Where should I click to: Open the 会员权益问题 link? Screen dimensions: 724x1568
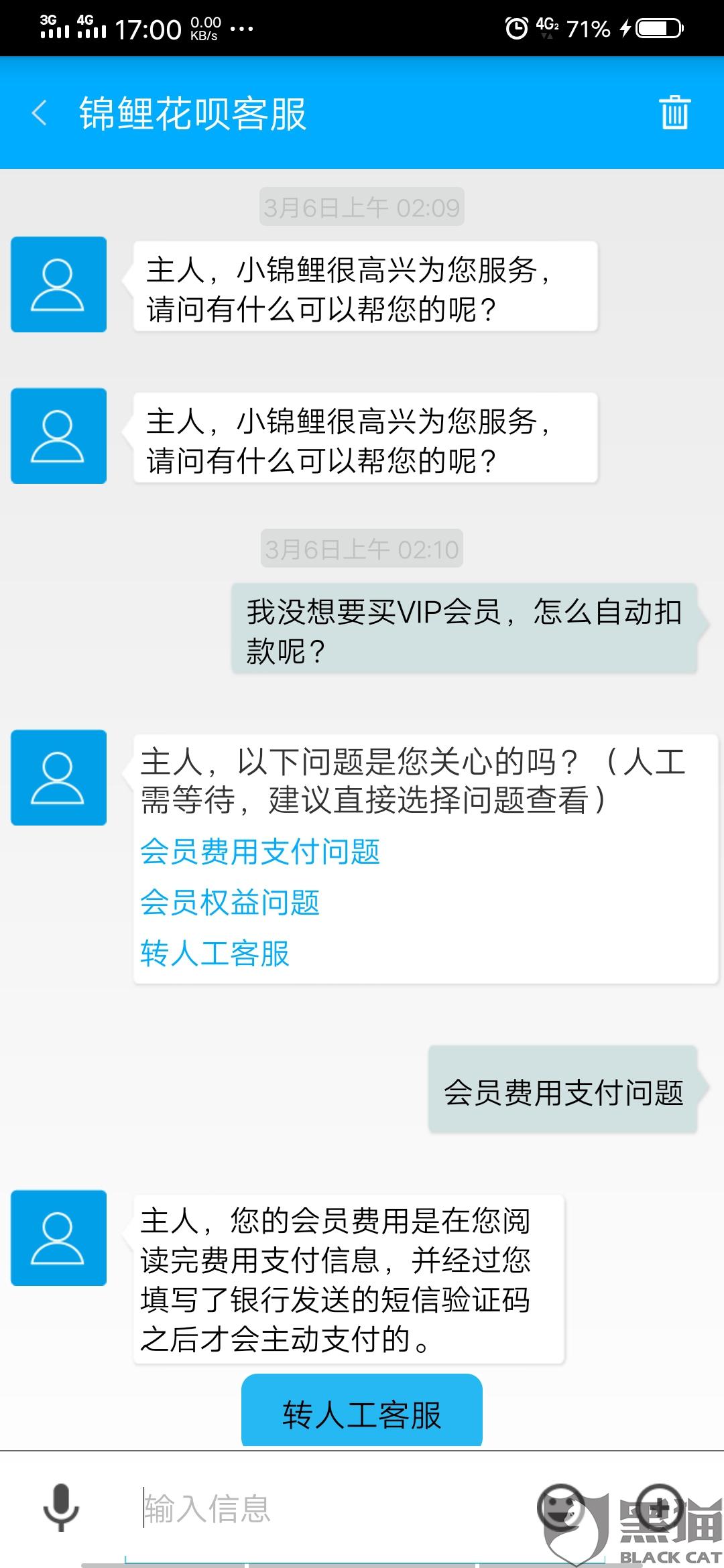pos(230,903)
